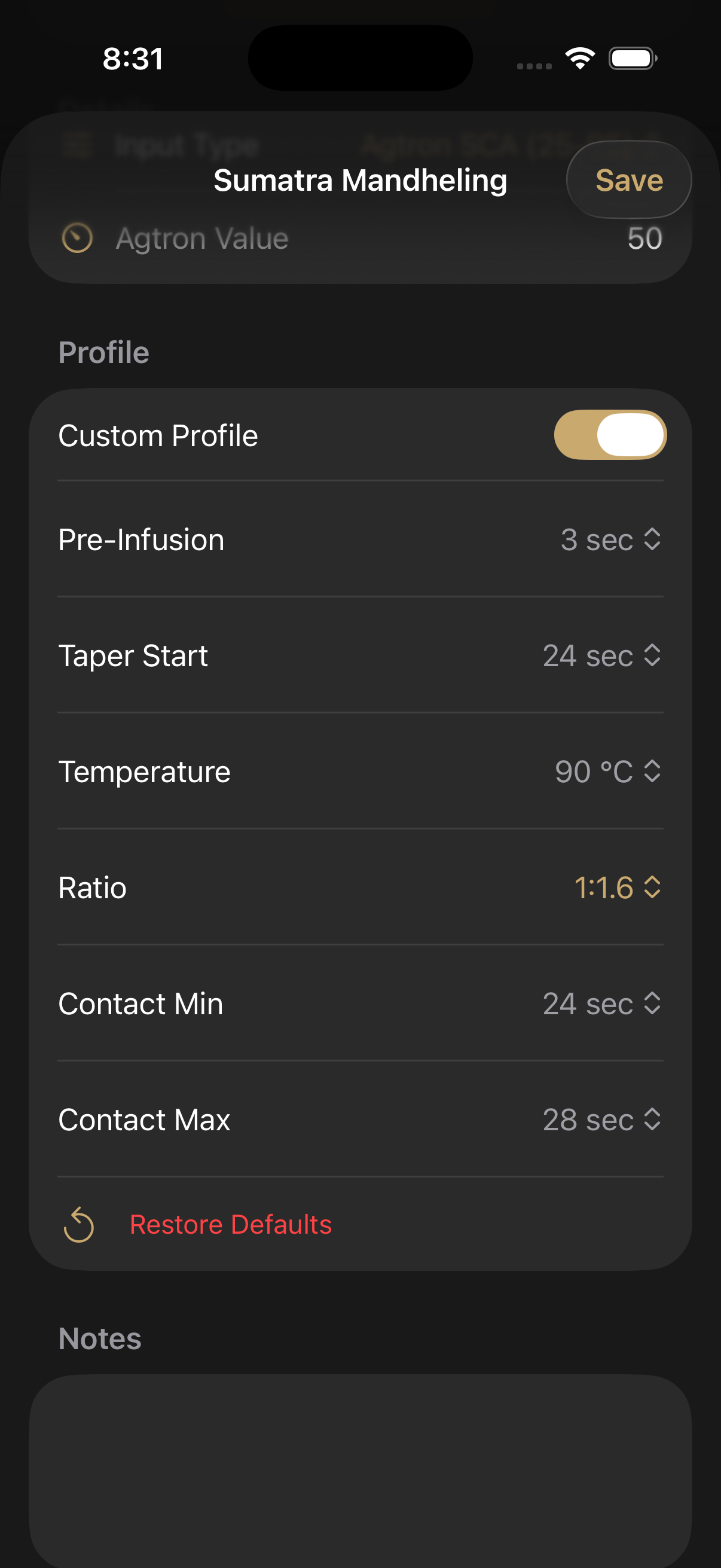Save the Sumatra Mandheling profile
Screen dimensions: 721x1568
click(628, 179)
